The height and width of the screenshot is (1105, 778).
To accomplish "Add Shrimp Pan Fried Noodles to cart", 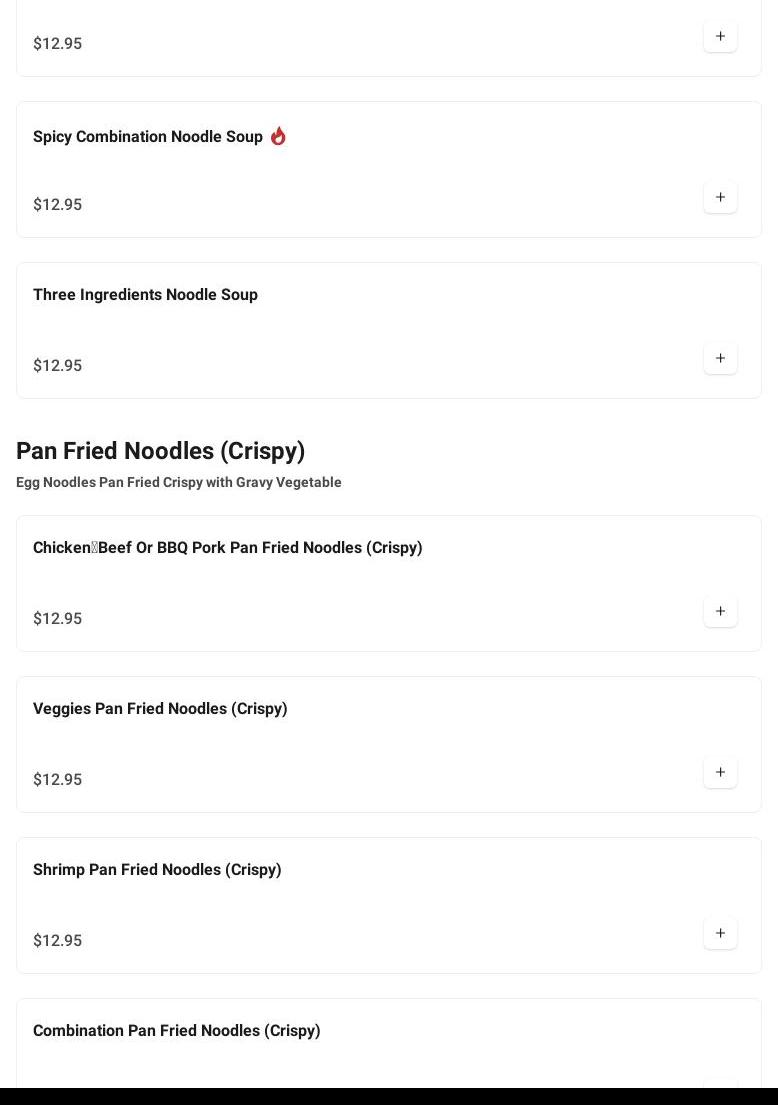I will pos(720,933).
